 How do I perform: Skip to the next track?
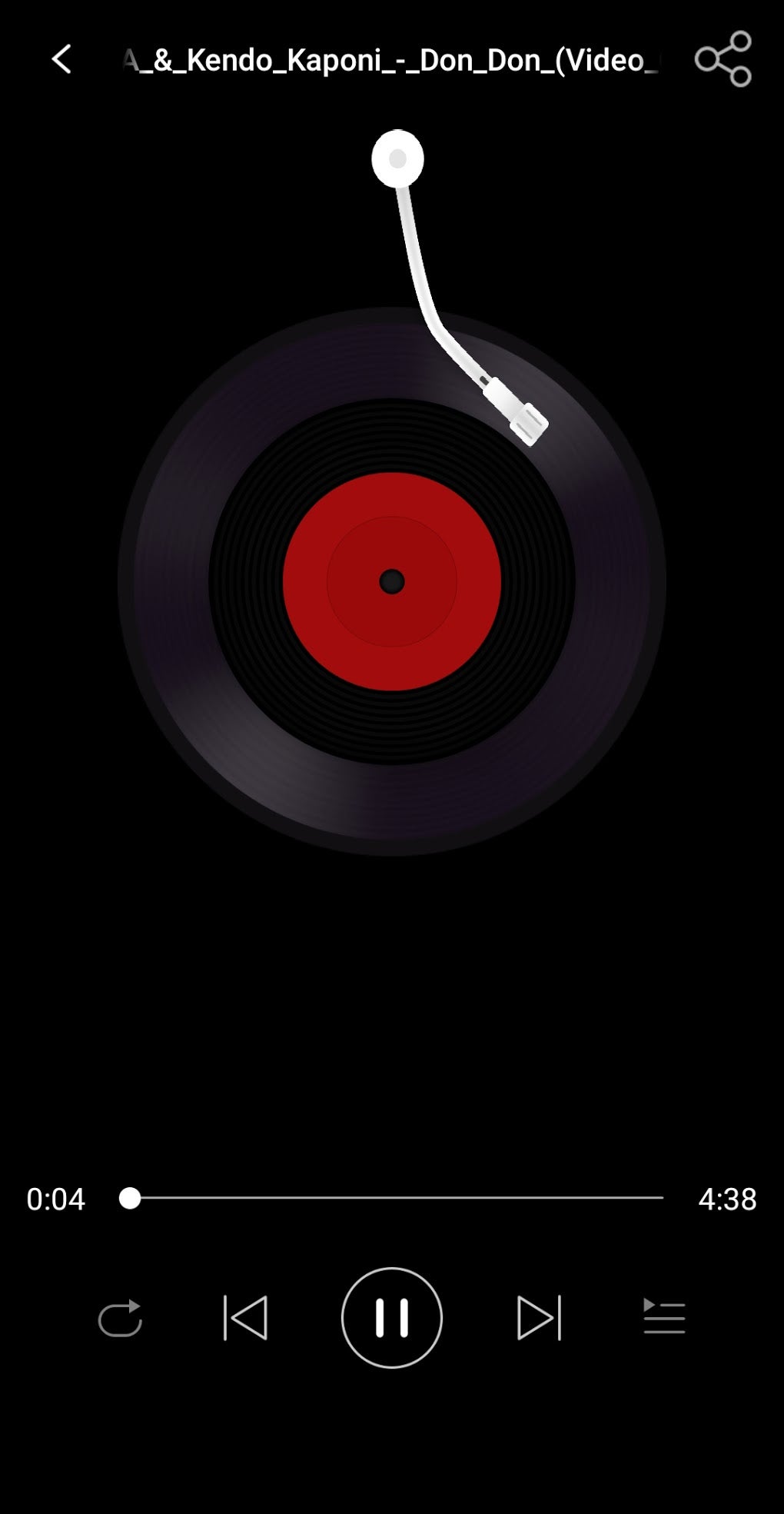pyautogui.click(x=540, y=1318)
